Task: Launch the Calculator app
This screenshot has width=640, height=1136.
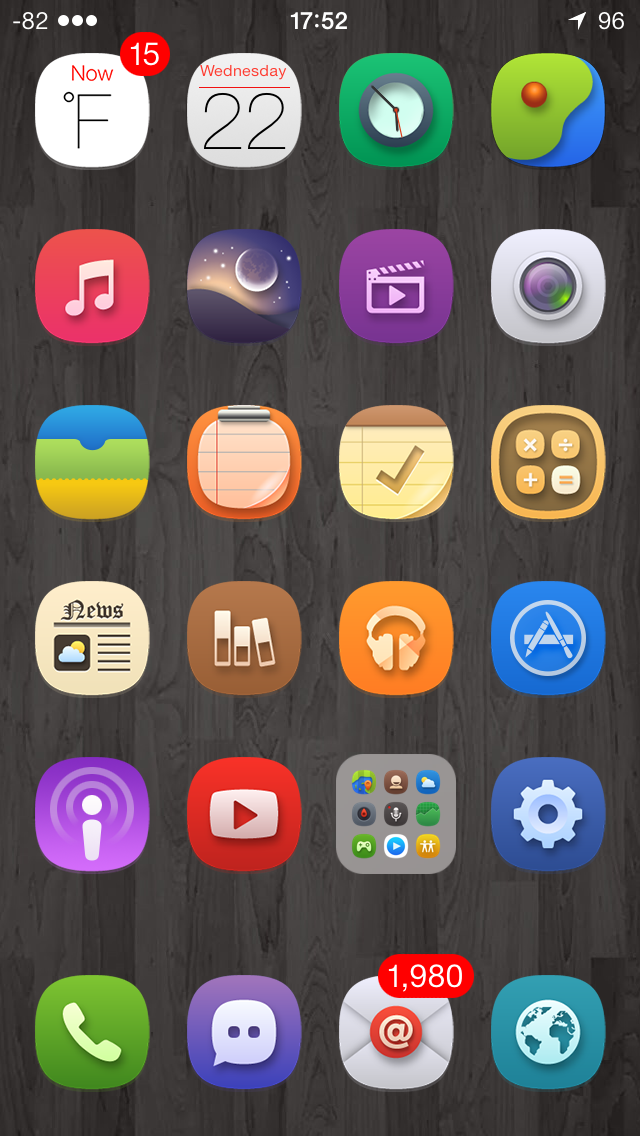Action: click(548, 462)
